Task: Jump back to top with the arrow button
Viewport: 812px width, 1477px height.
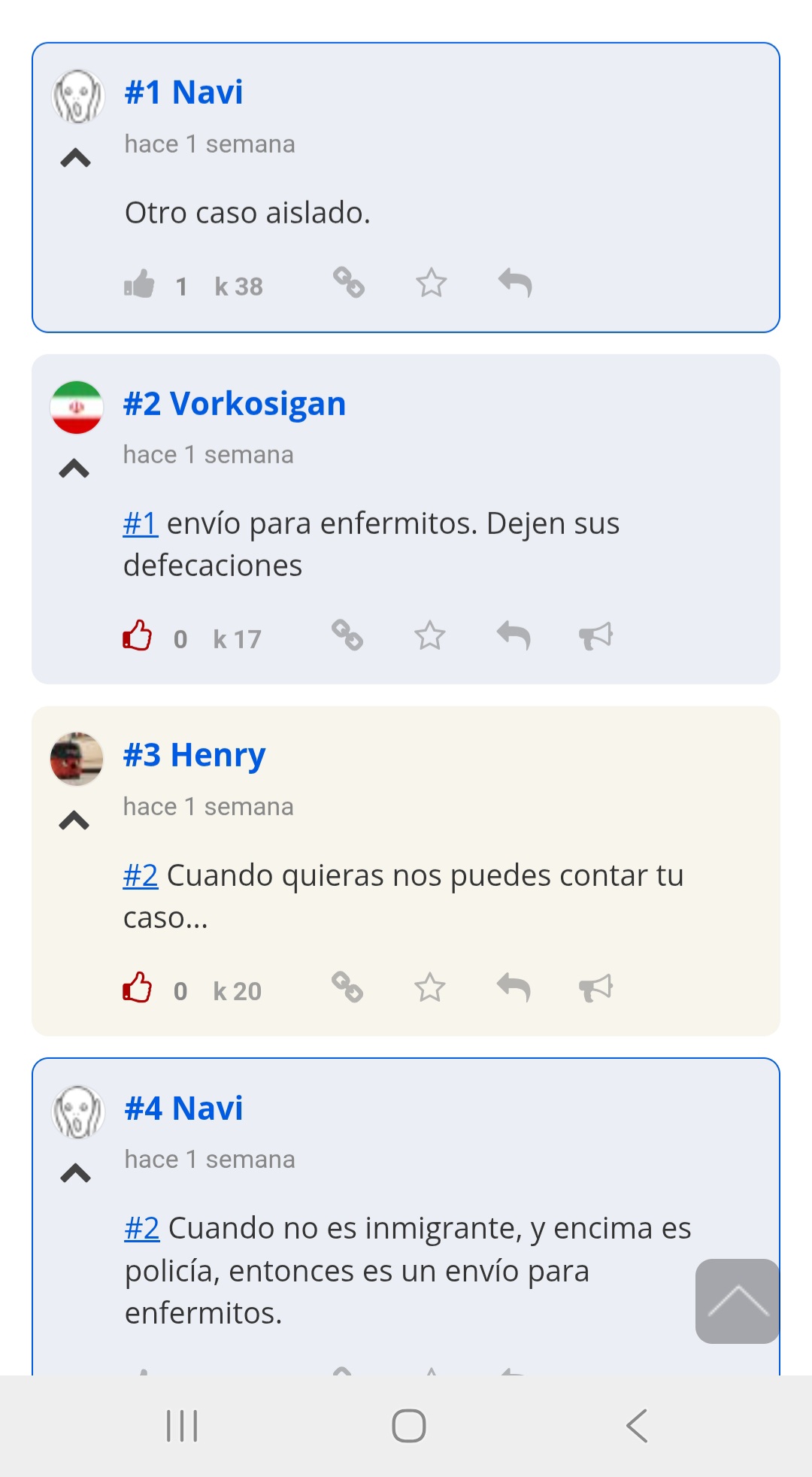Action: (x=737, y=1301)
